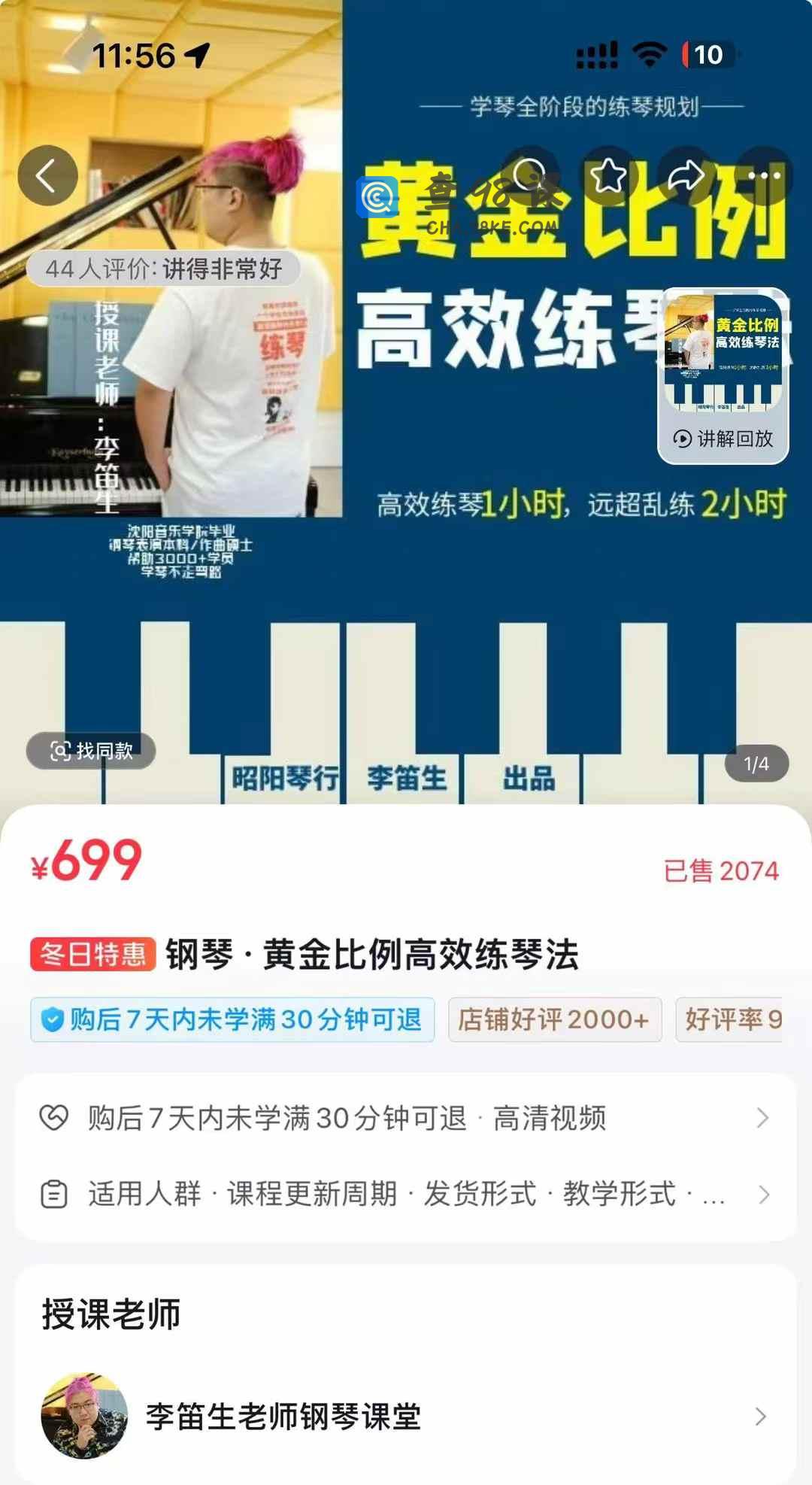Go back using the top-left arrow
The width and height of the screenshot is (812, 1485).
[x=47, y=176]
